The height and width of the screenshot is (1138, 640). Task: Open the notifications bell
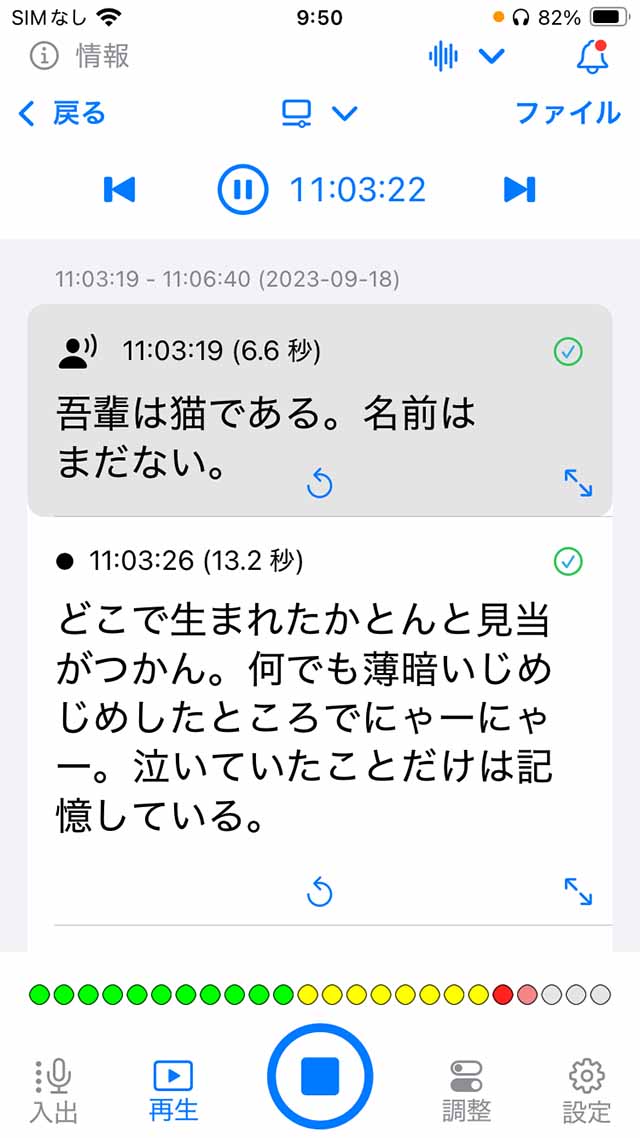[593, 56]
